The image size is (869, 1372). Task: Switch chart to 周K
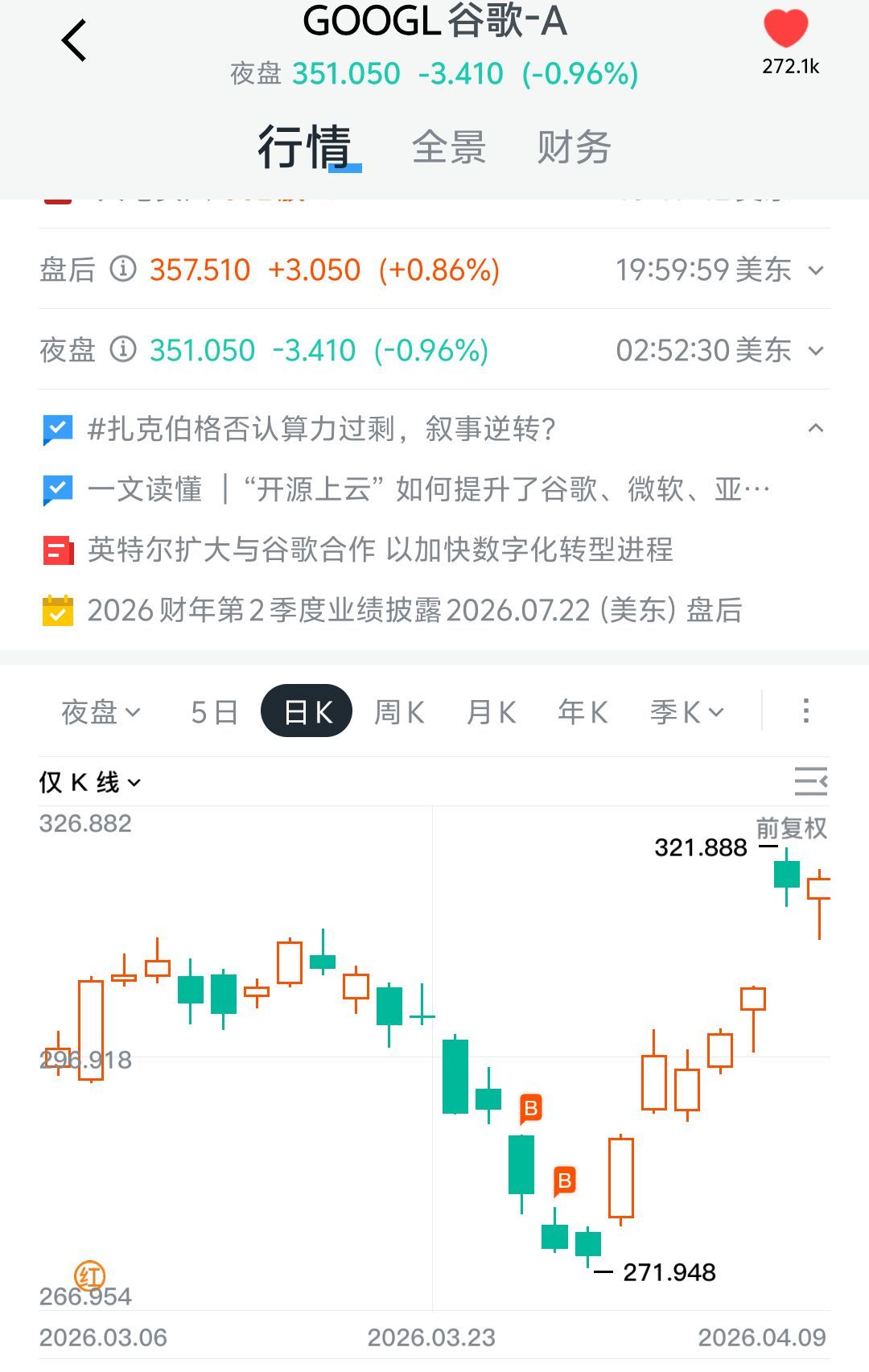coord(399,712)
